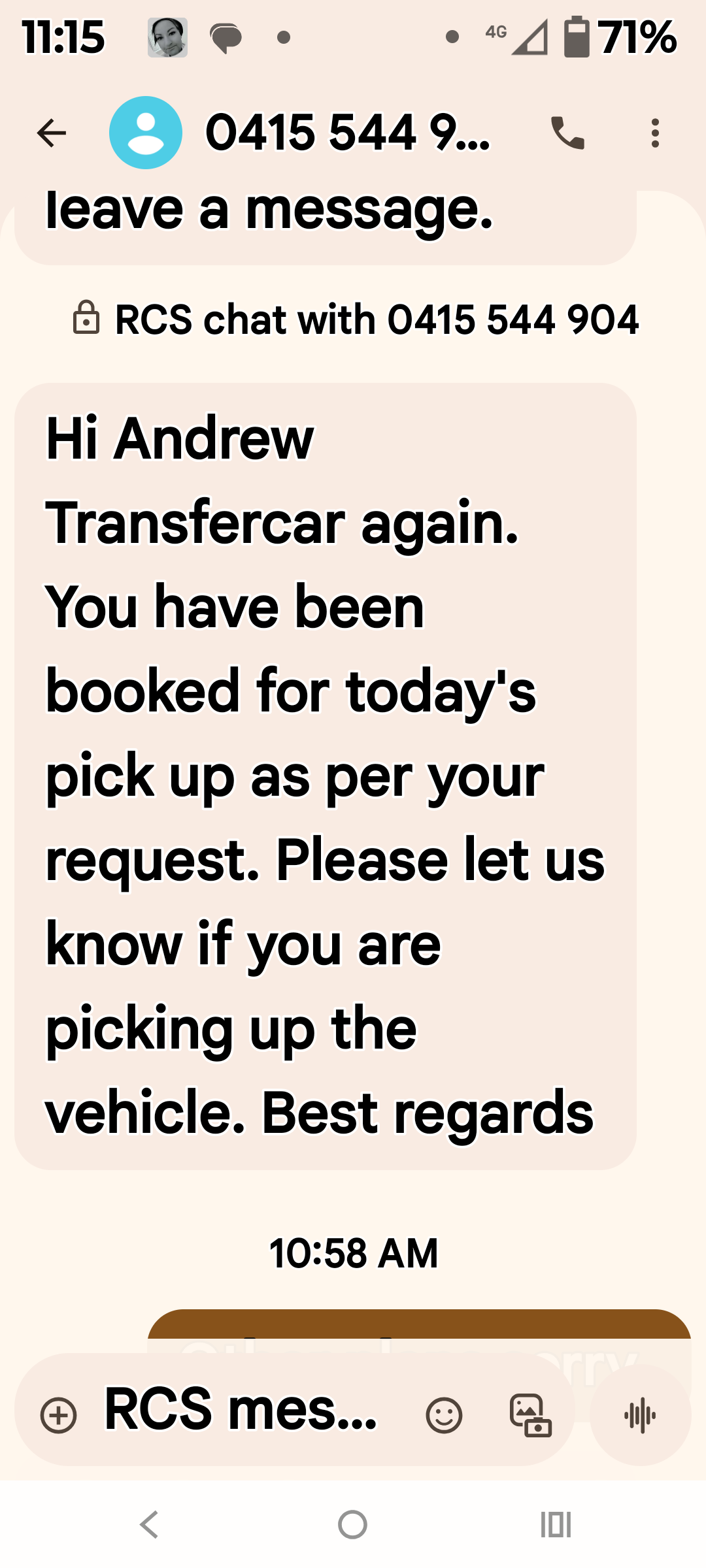Go to the home screen
Image resolution: width=706 pixels, height=1568 pixels.
[x=352, y=1525]
